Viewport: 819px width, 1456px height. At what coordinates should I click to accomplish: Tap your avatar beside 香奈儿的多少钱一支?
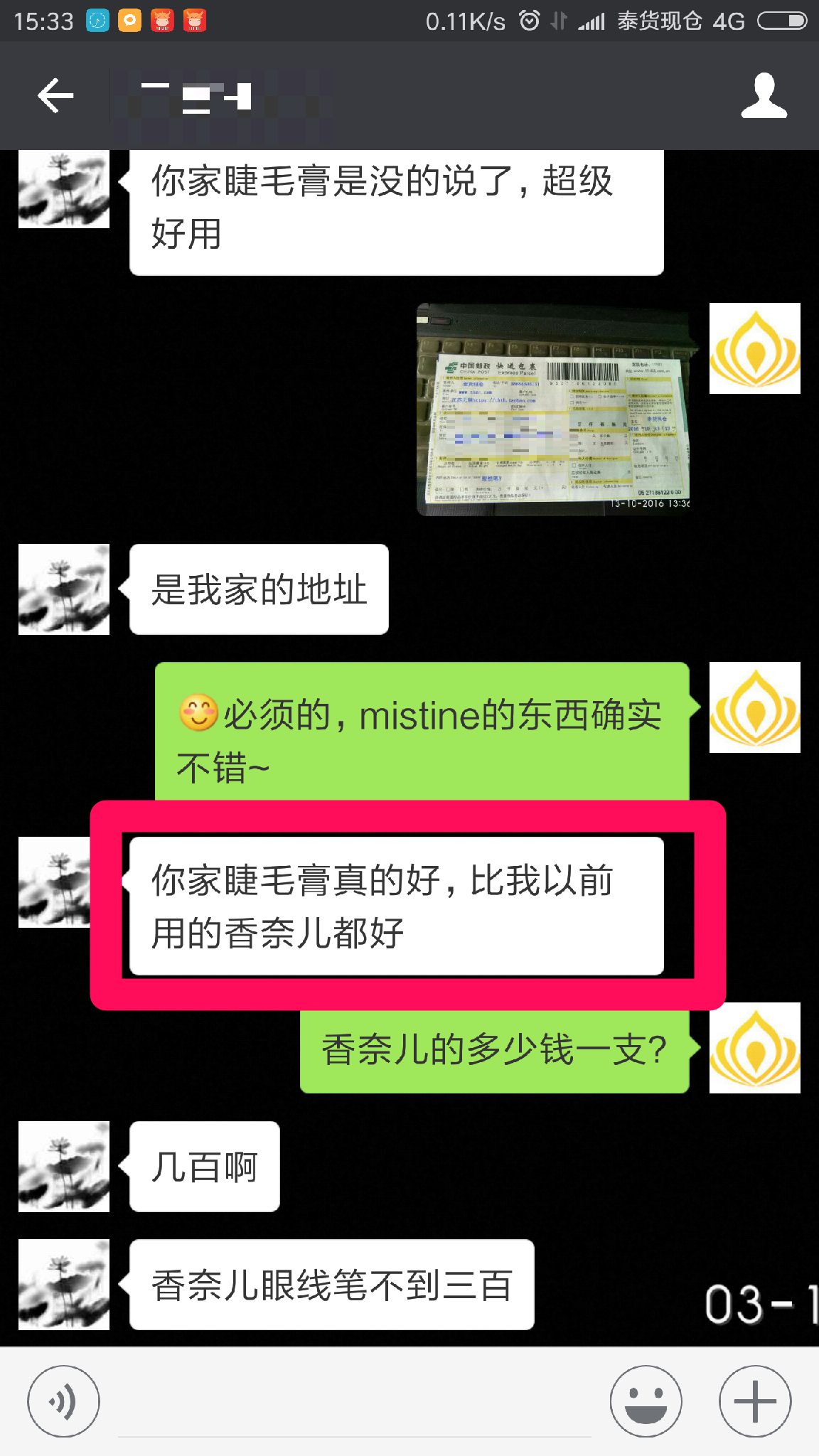coord(754,1048)
